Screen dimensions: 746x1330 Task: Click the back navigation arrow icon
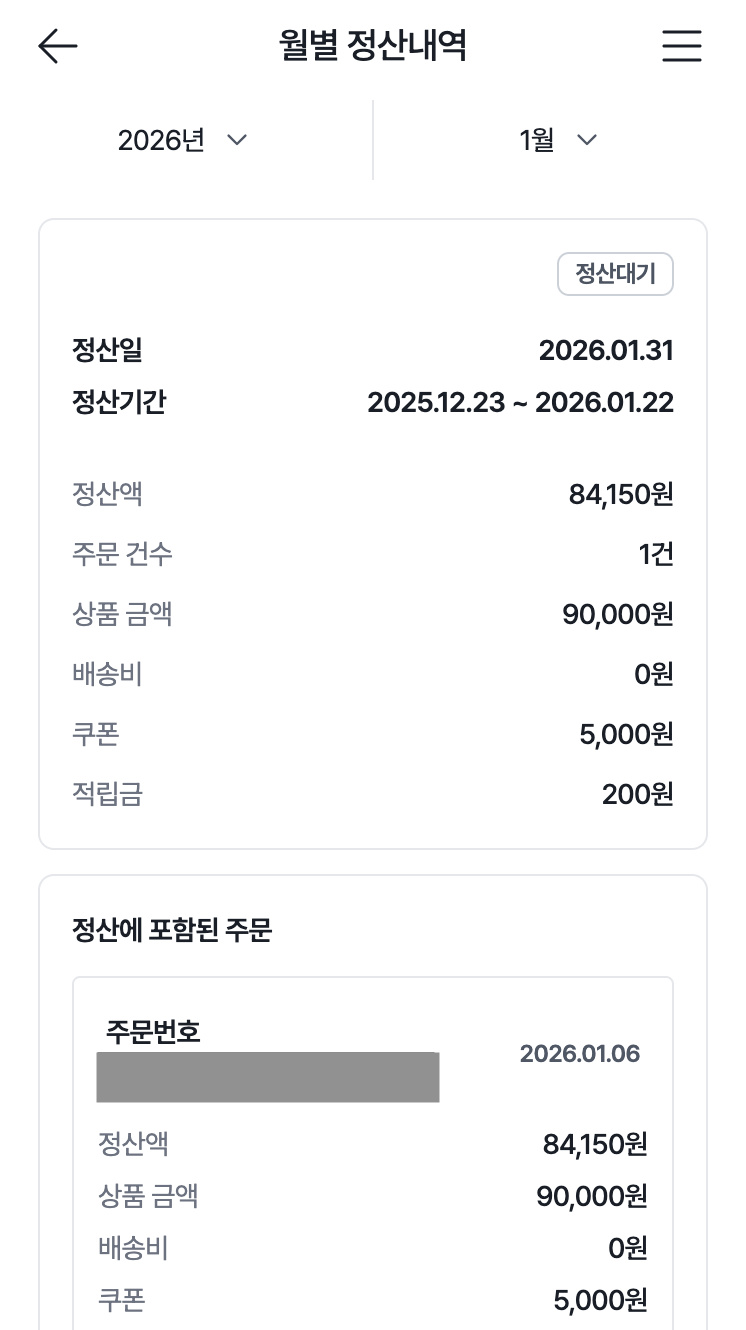[x=57, y=46]
